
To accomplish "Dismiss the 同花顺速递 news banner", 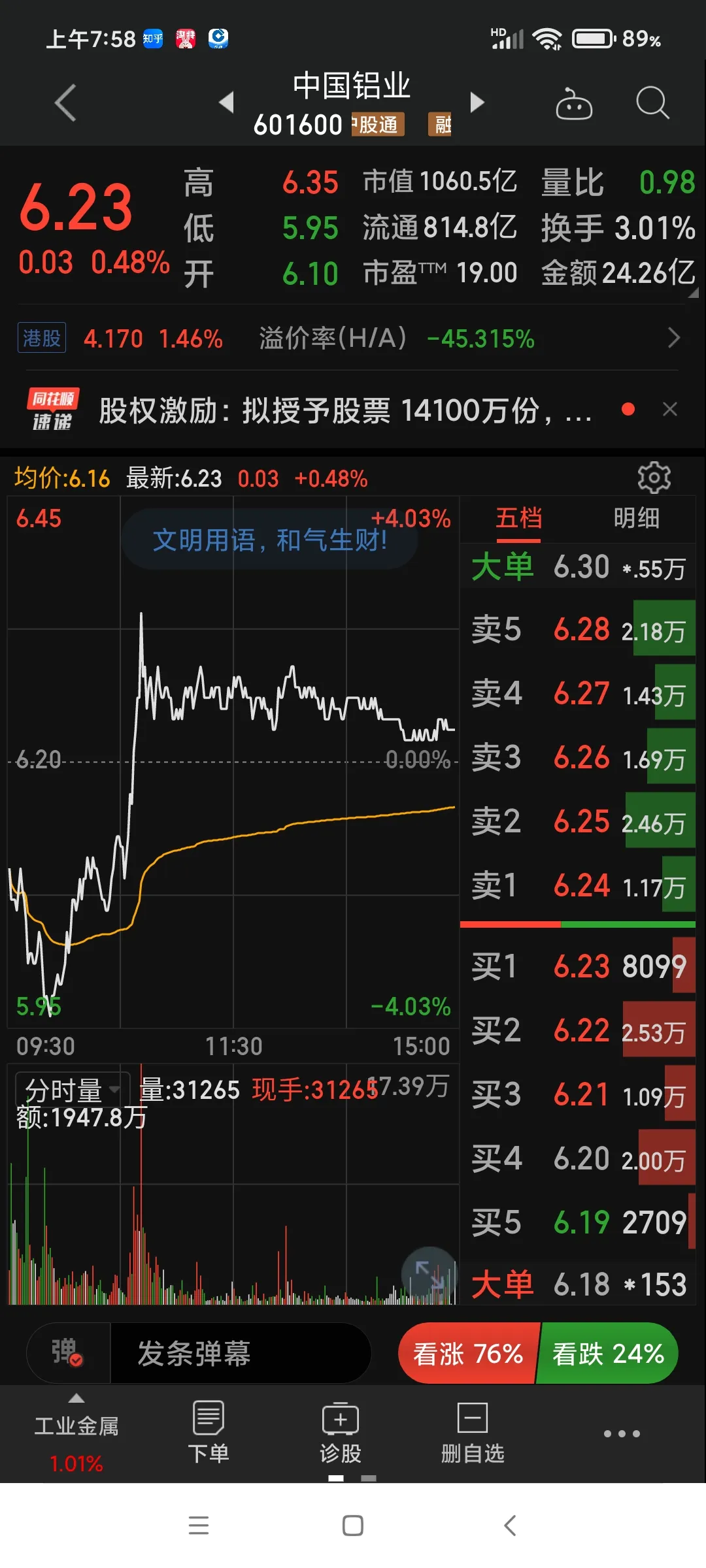I will (x=669, y=410).
